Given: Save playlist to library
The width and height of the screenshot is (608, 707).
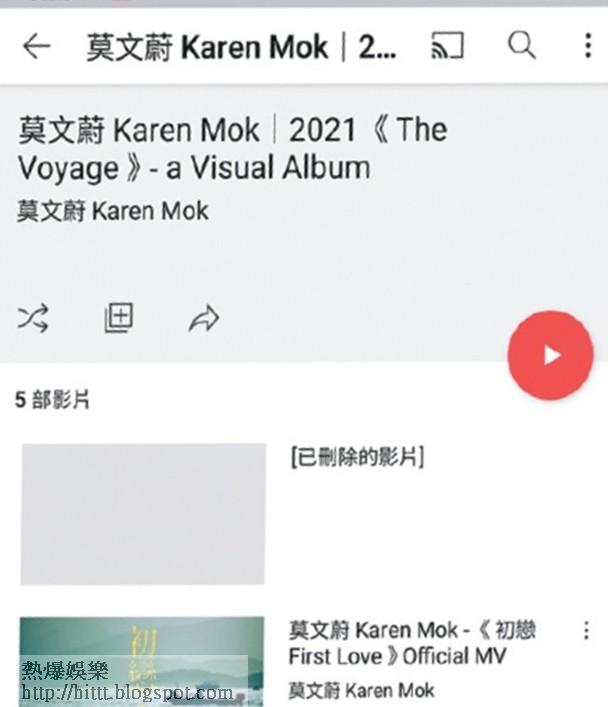Looking at the screenshot, I should 118,319.
